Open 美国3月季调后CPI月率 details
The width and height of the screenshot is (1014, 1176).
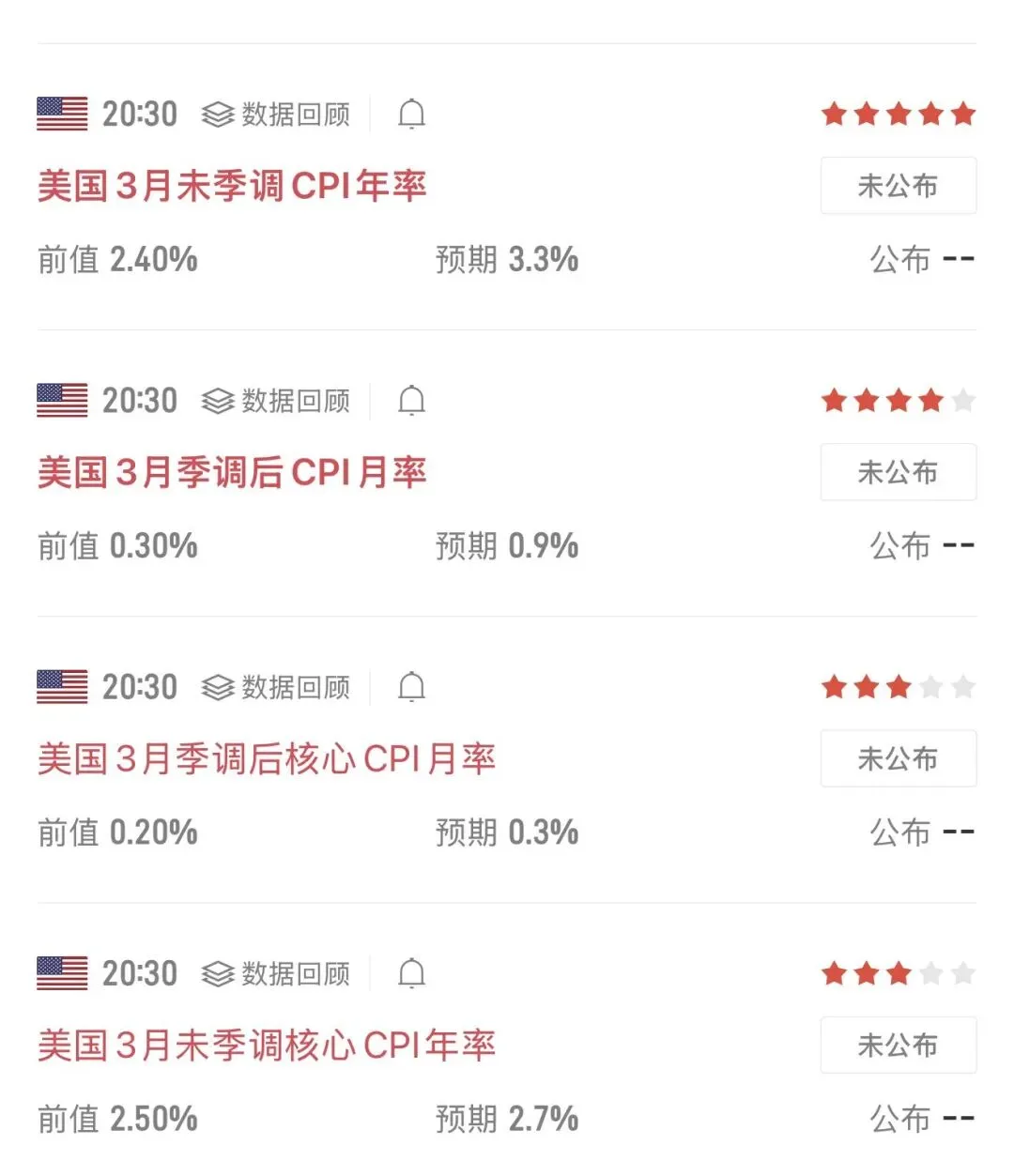(232, 472)
